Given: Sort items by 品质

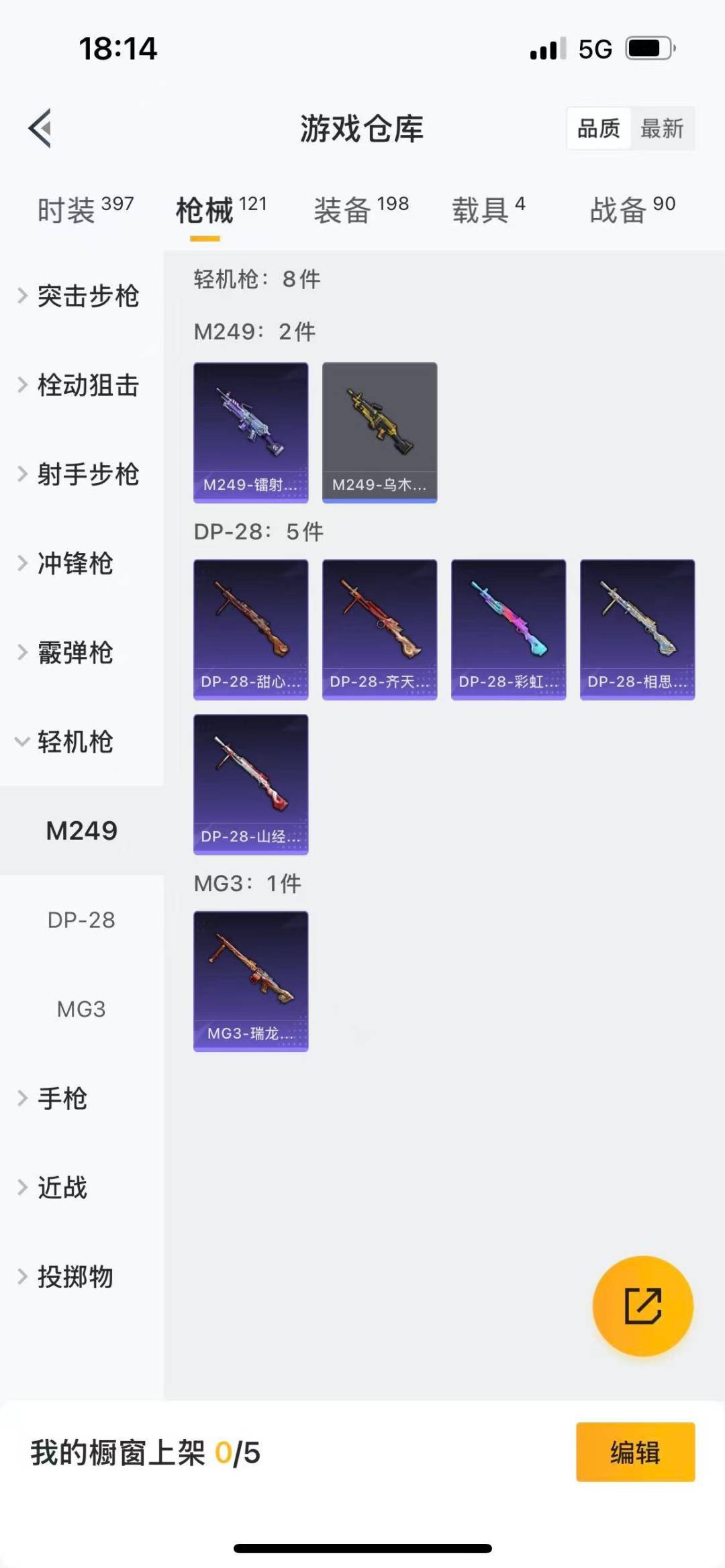Looking at the screenshot, I should pyautogui.click(x=599, y=128).
